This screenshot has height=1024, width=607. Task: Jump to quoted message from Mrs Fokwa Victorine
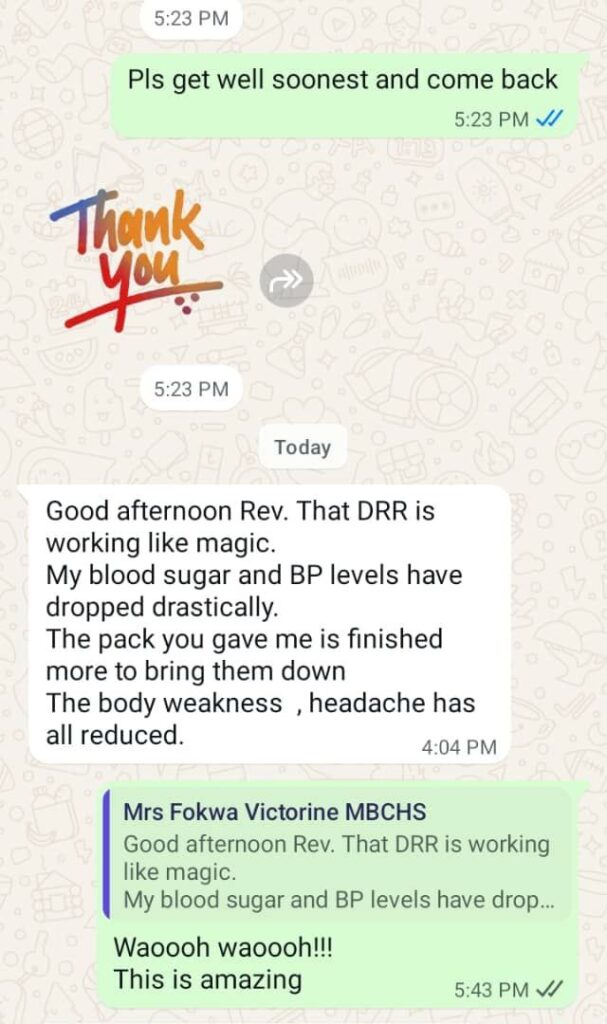338,855
